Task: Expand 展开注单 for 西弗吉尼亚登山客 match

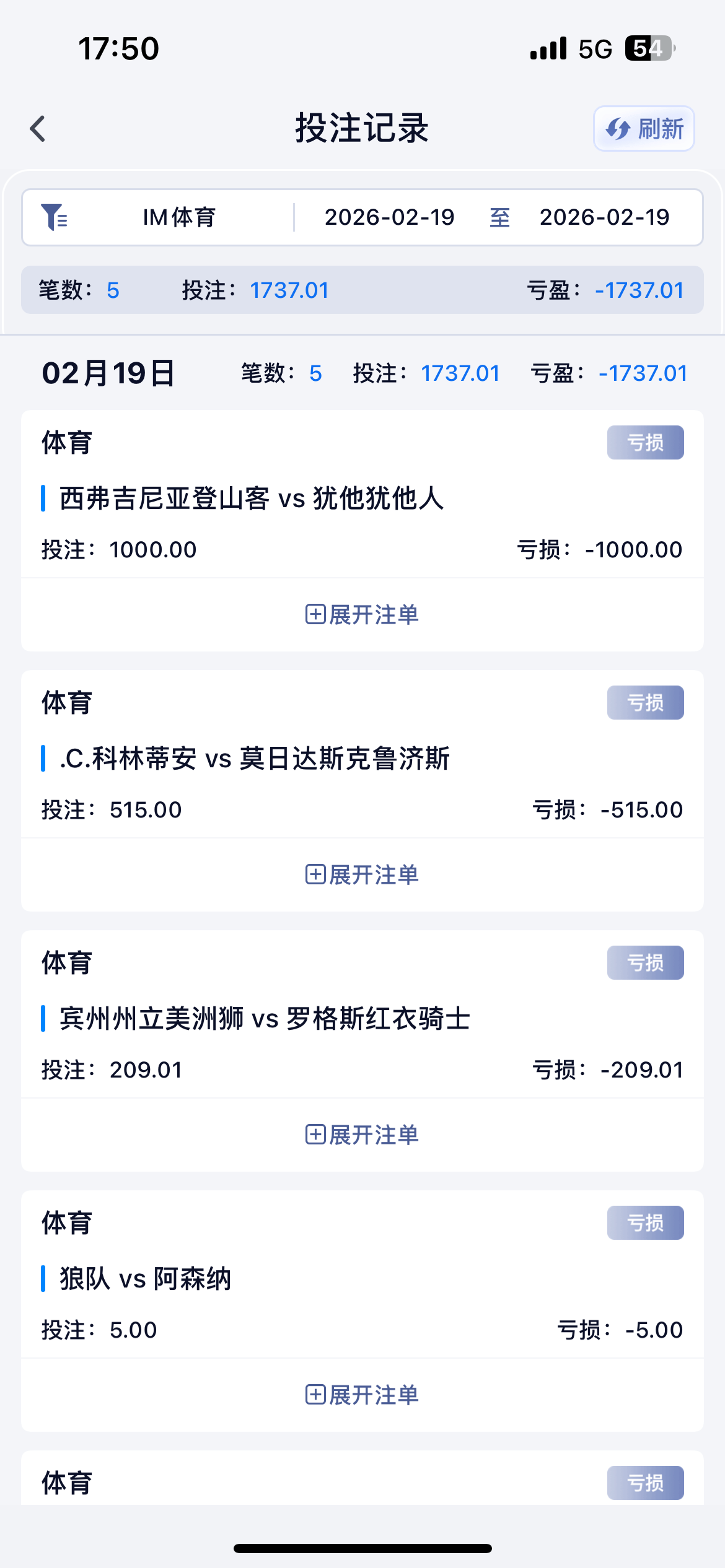Action: pos(362,615)
